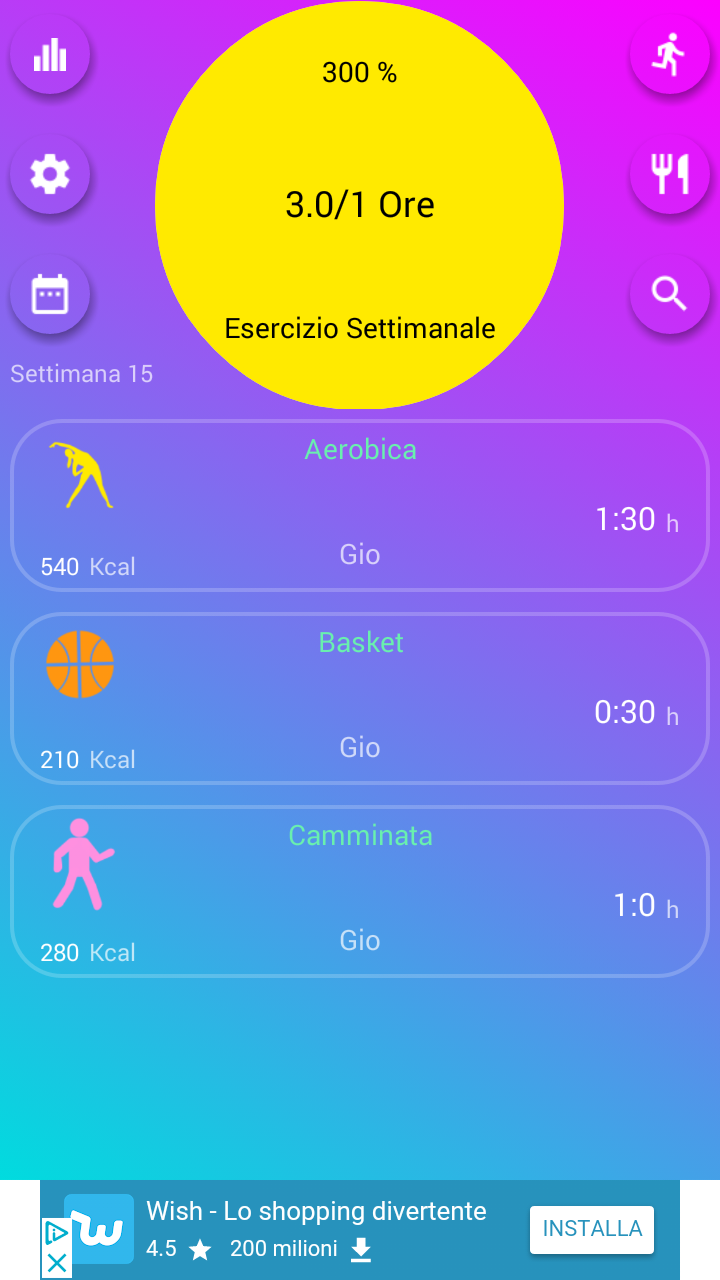720x1280 pixels.
Task: Tap the search magnifier icon
Action: [670, 294]
